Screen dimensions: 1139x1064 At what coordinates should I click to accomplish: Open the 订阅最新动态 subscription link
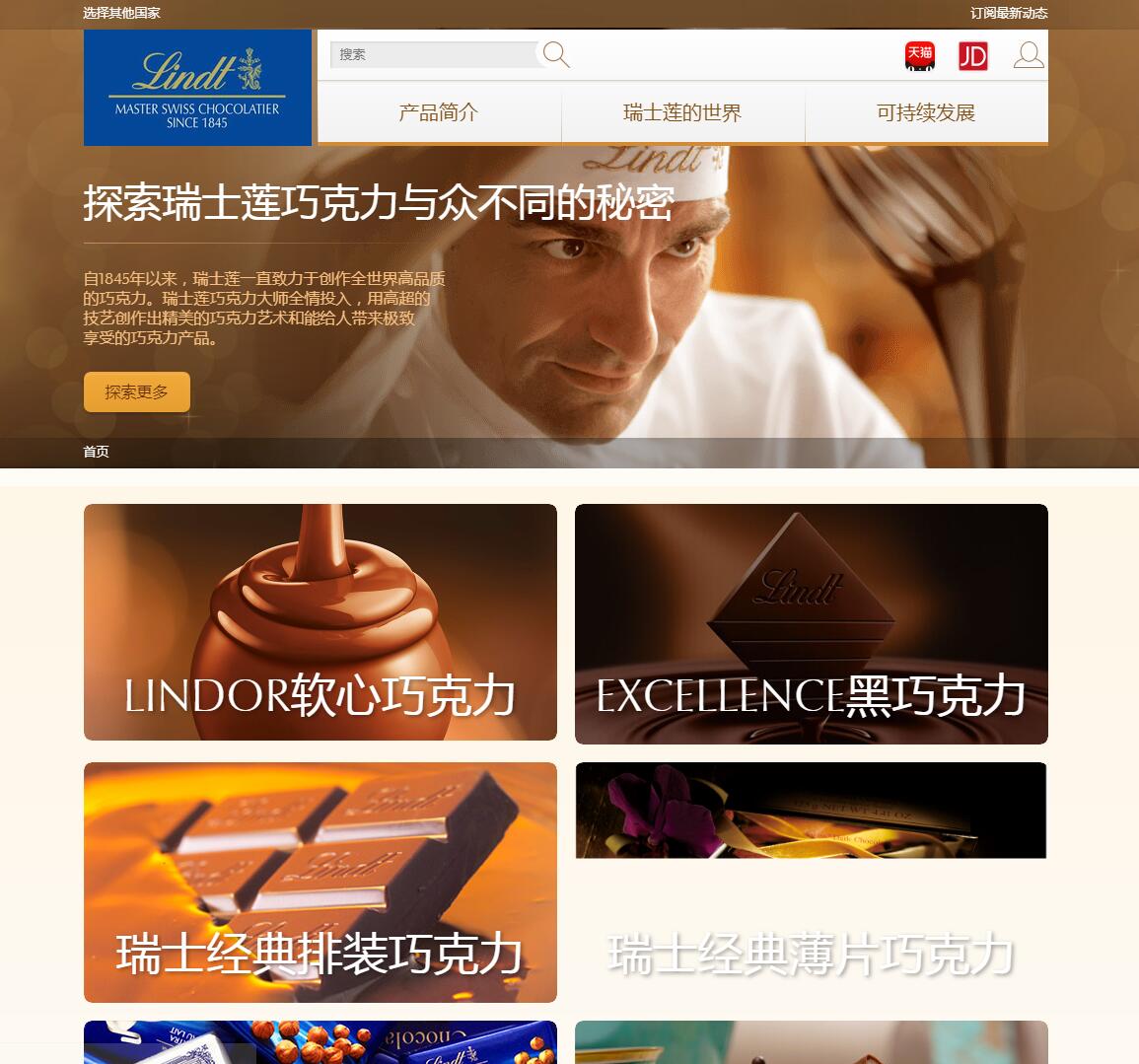coord(1009,13)
